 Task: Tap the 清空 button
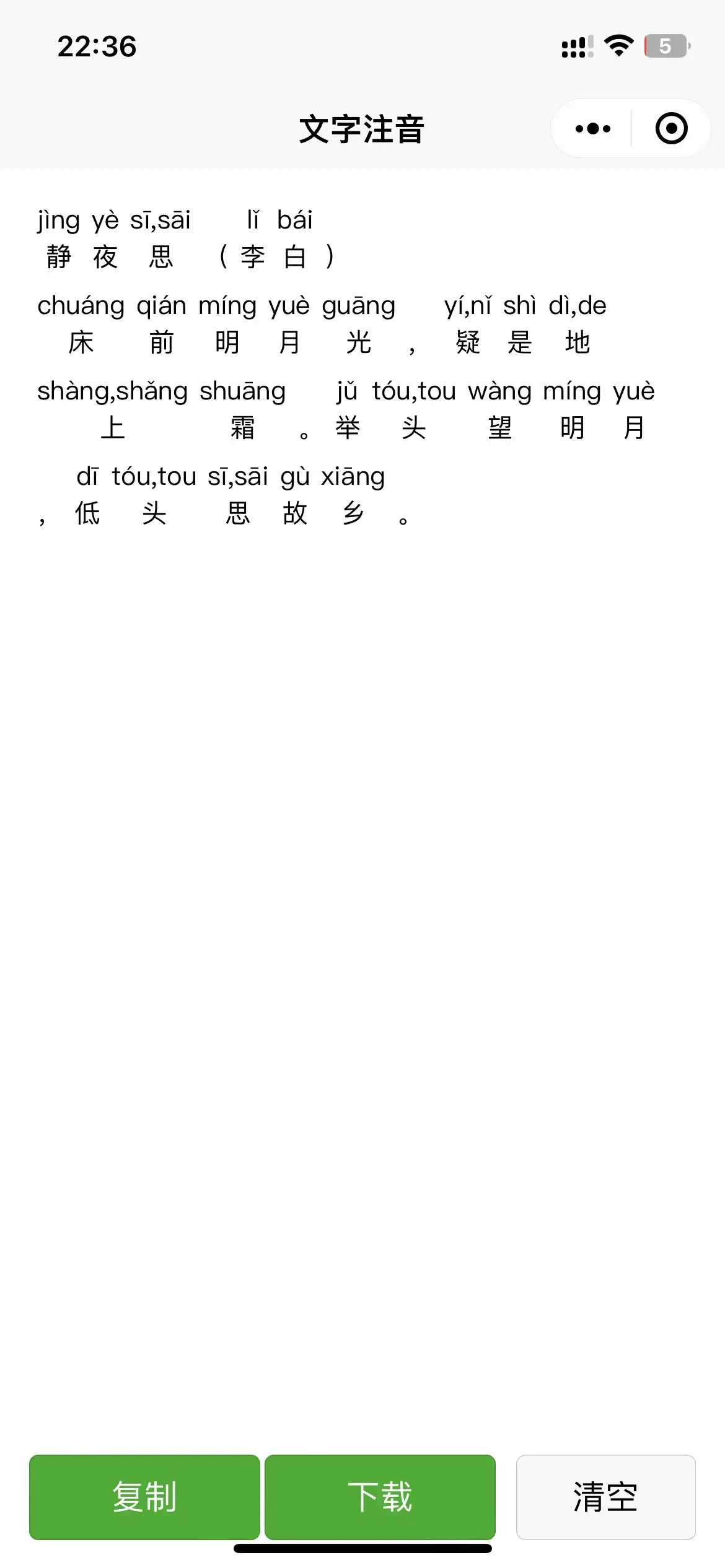pos(605,1496)
